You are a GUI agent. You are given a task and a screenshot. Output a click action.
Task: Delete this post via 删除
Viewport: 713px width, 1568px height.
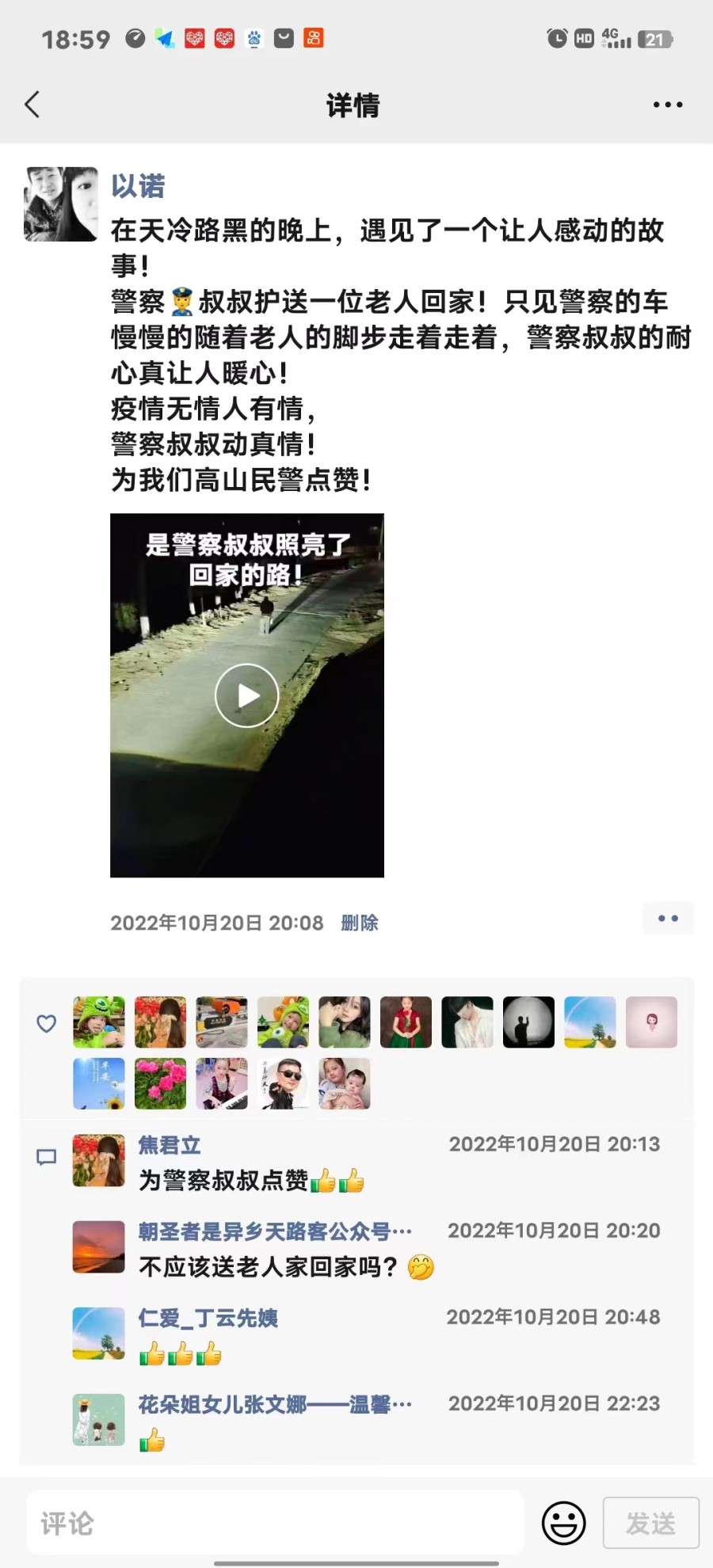(360, 923)
